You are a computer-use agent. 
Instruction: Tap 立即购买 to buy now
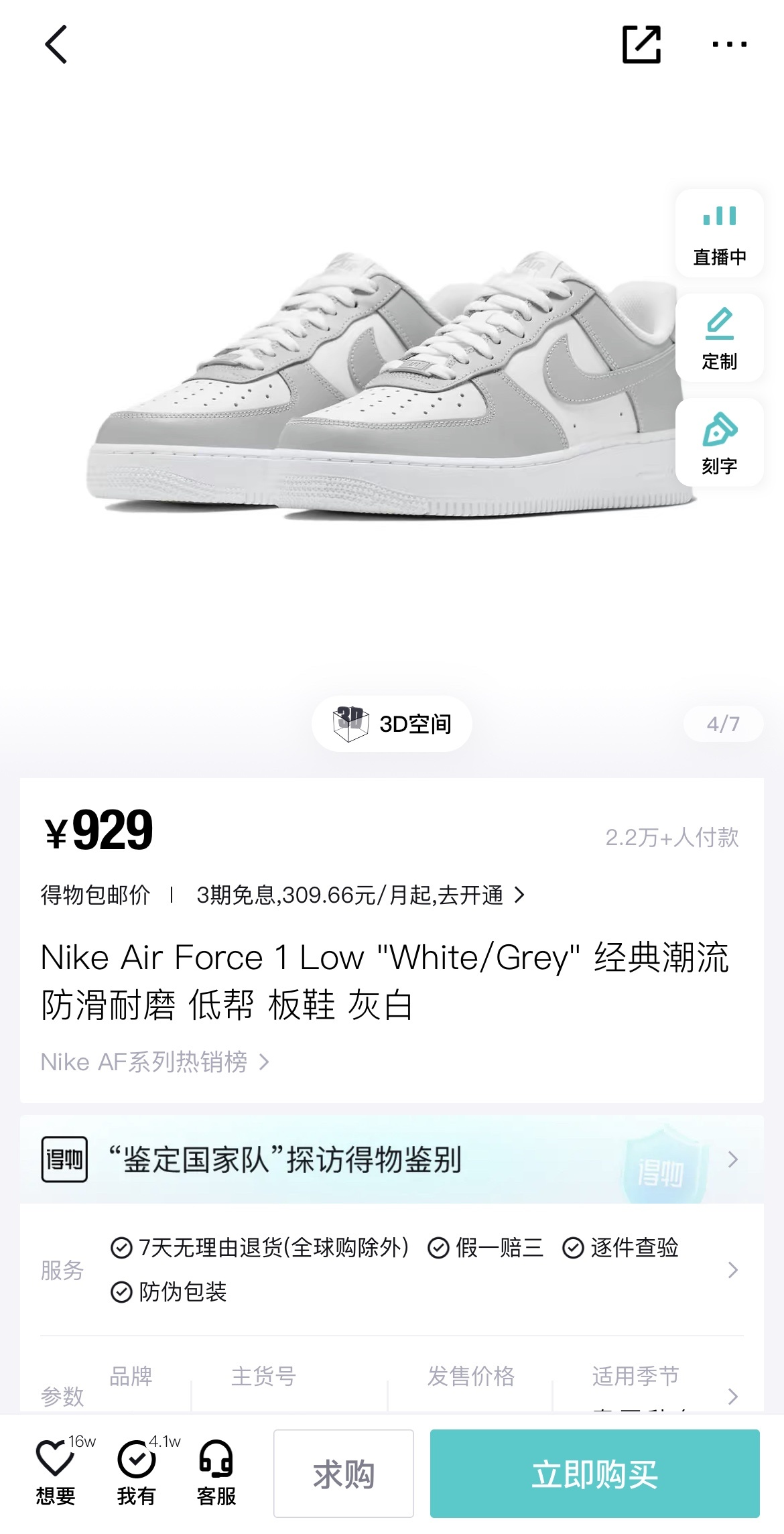(594, 1474)
